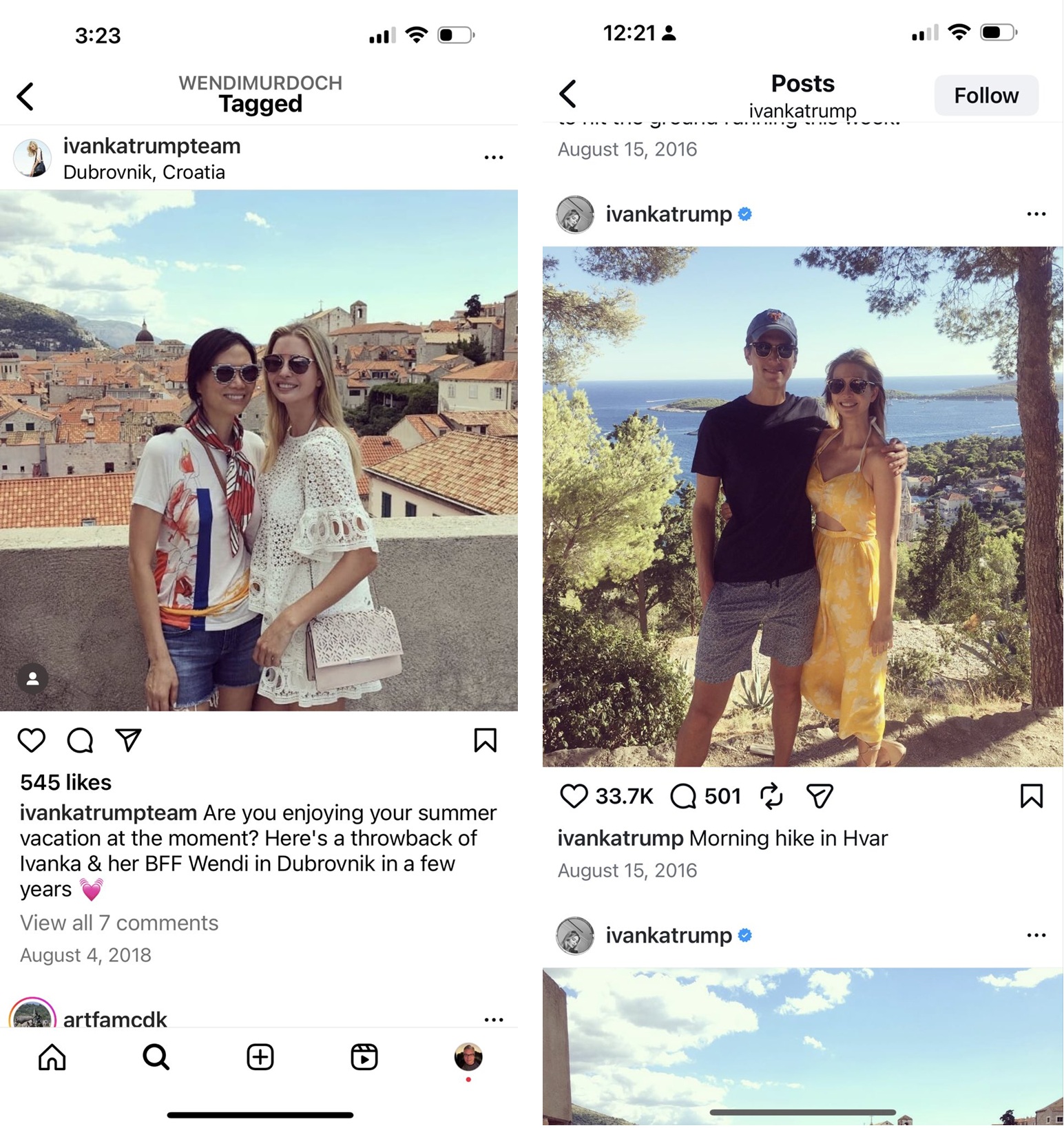Share ivankatrumpteam's Dubrovnik post
This screenshot has height=1128, width=1064.
click(129, 740)
